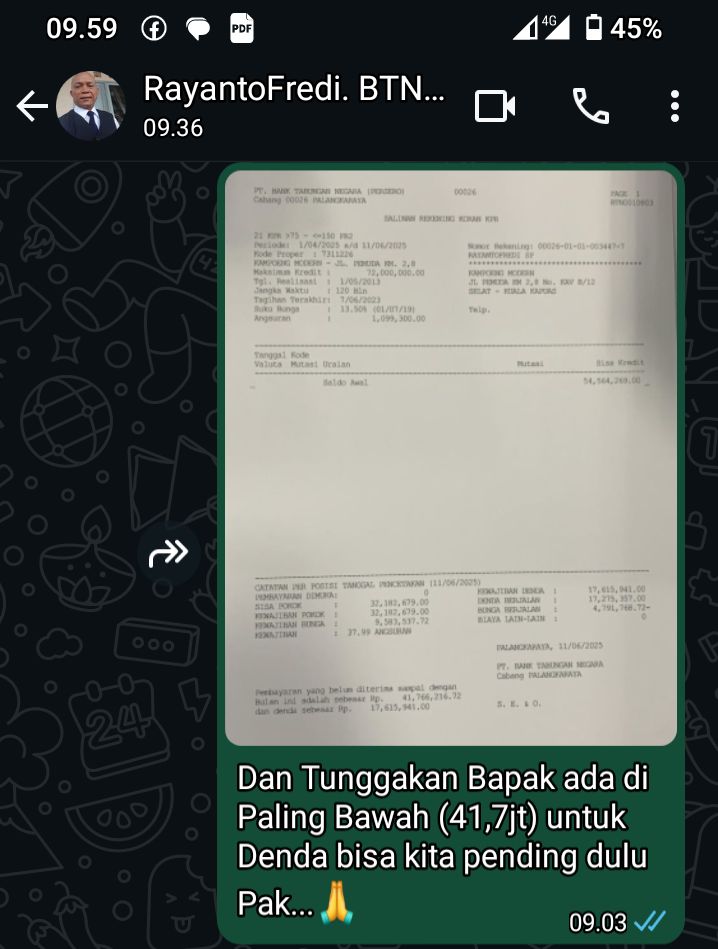This screenshot has height=949, width=718.
Task: Open the overflow menu
Action: click(x=676, y=106)
